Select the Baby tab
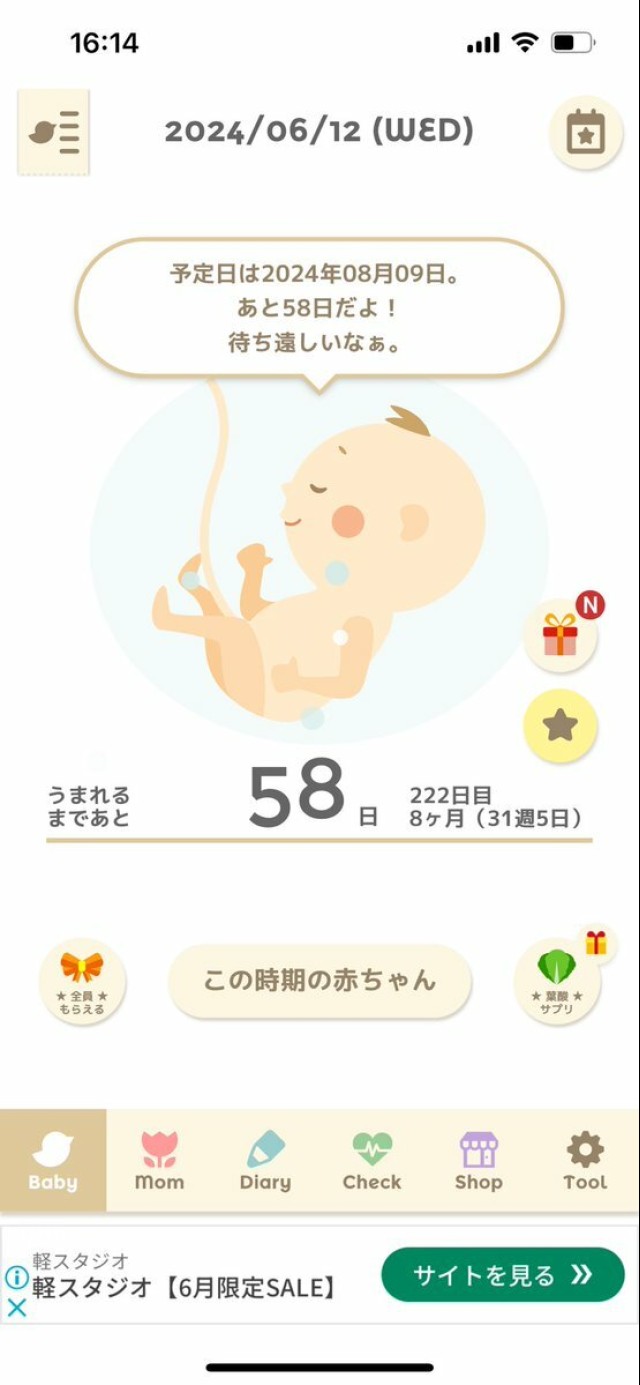Screen dimensions: 640x1385 coord(53,1161)
